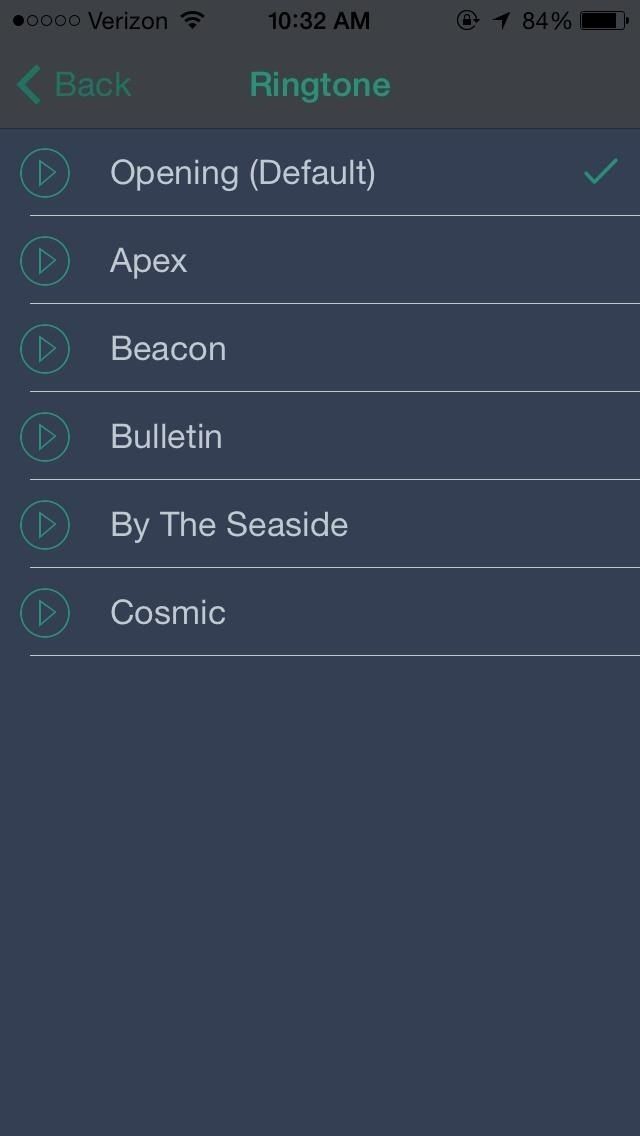Preview the Opening (Default) ringtone
This screenshot has height=1136, width=640.
point(45,173)
